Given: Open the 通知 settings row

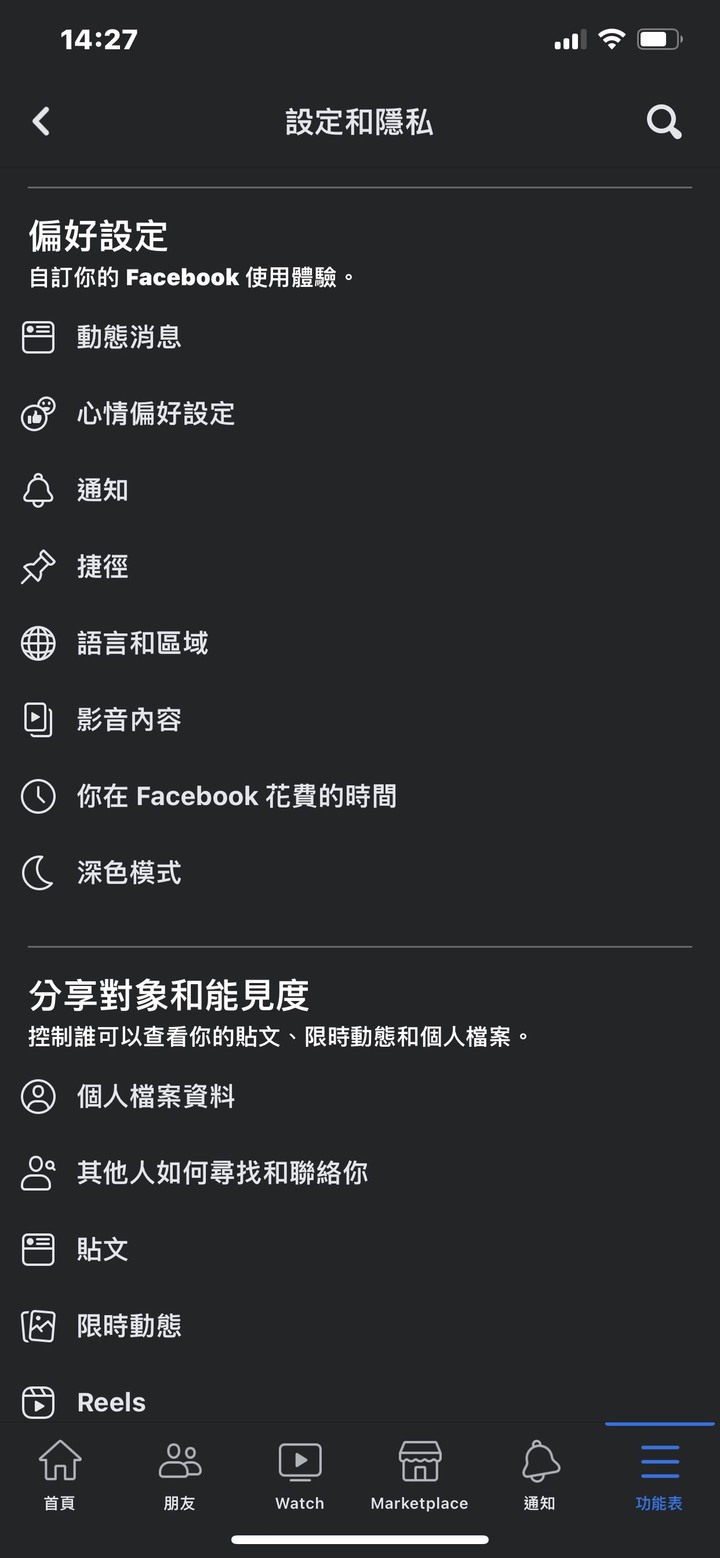Looking at the screenshot, I should 360,490.
